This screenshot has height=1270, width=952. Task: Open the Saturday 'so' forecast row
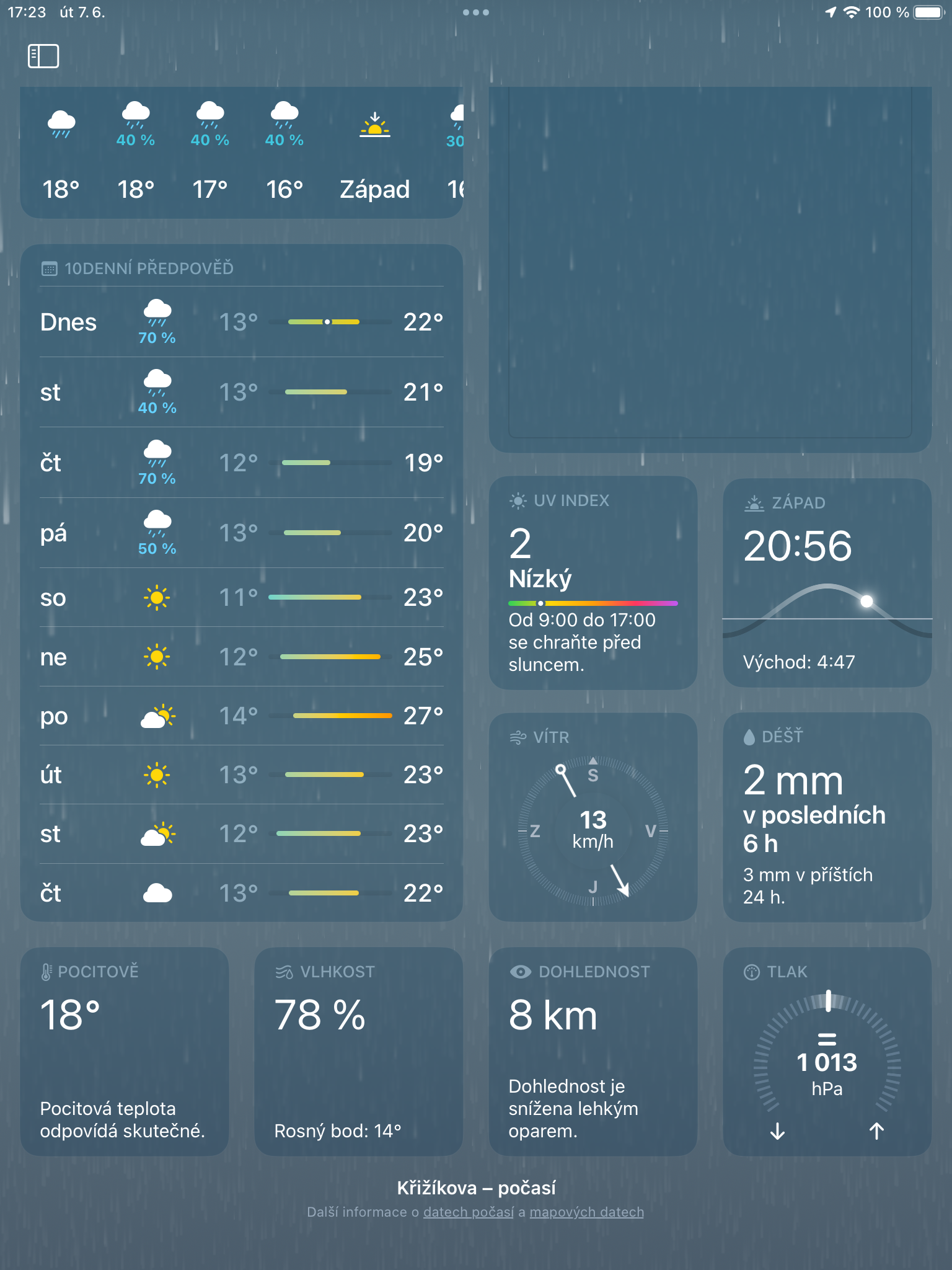[x=242, y=598]
